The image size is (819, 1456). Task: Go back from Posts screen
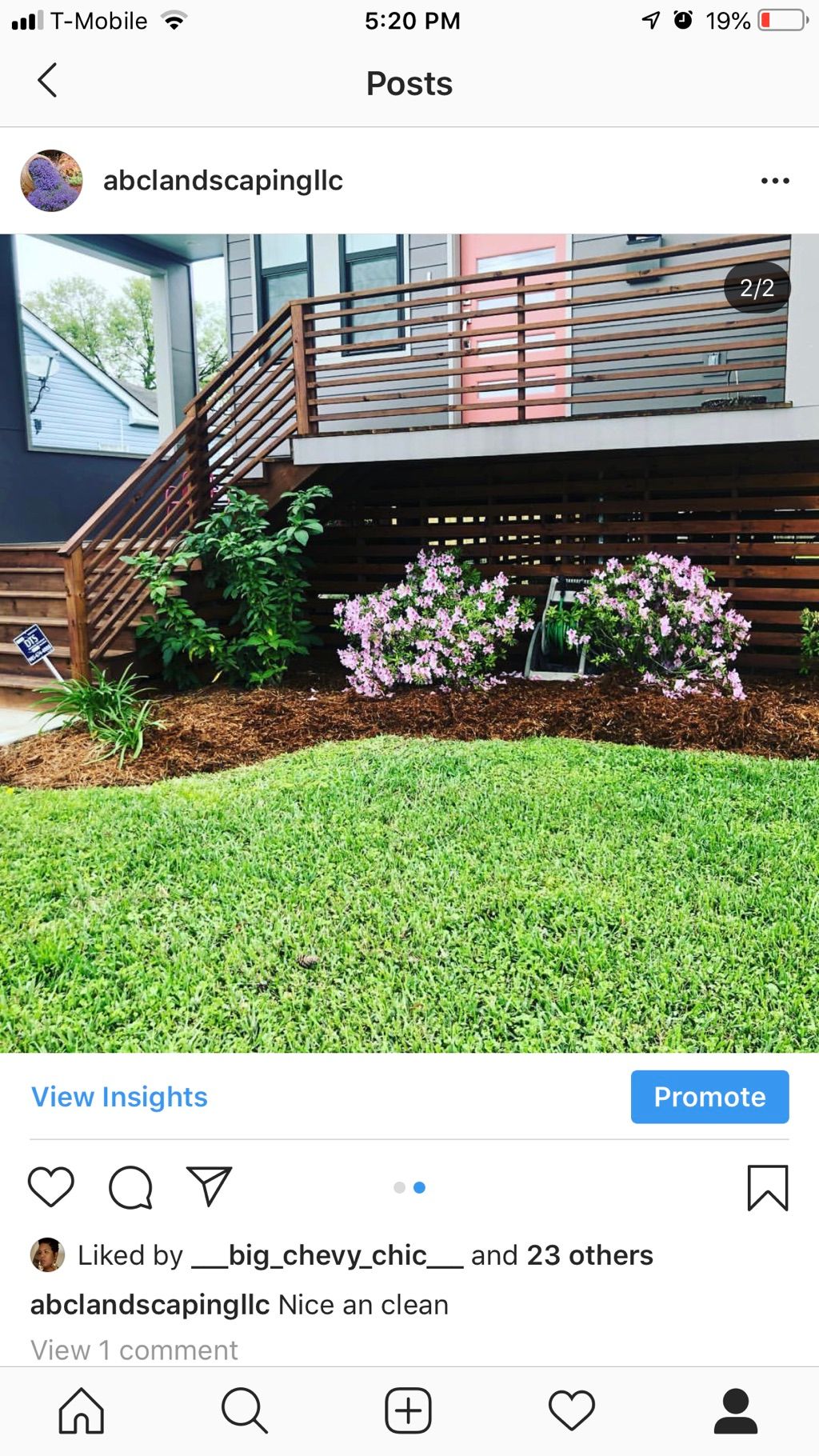click(48, 81)
